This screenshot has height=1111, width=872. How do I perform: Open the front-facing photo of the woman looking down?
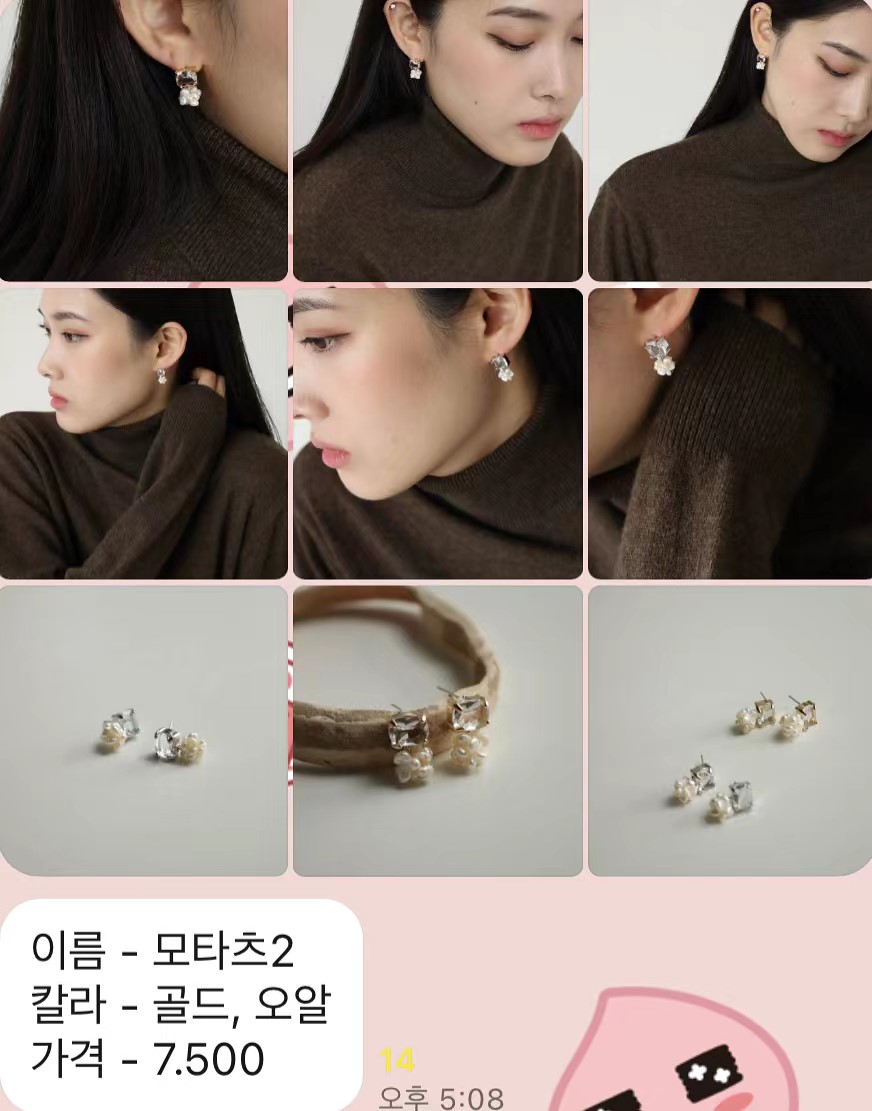coord(437,140)
